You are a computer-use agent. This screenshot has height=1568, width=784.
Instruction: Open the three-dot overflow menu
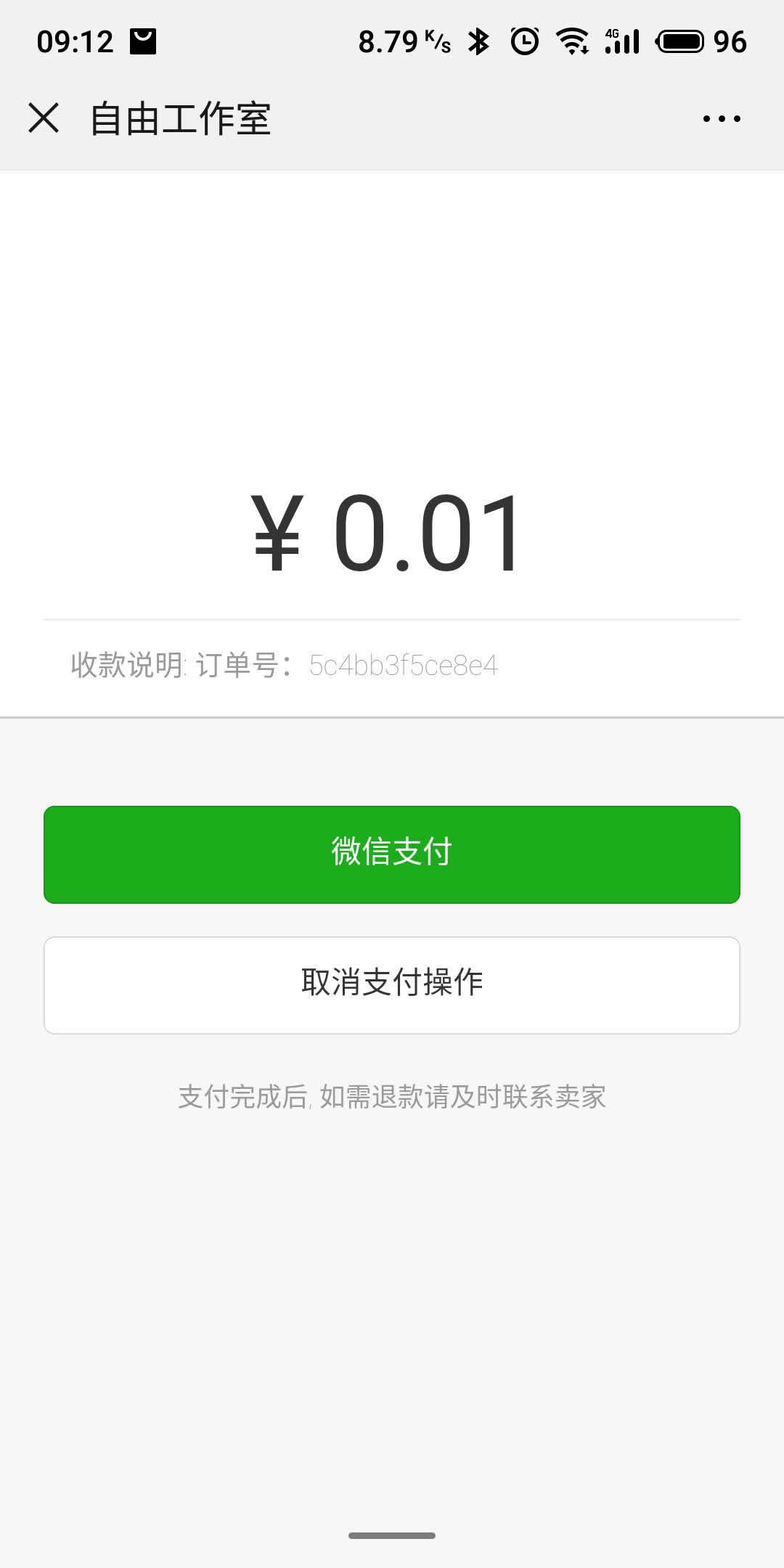(722, 119)
